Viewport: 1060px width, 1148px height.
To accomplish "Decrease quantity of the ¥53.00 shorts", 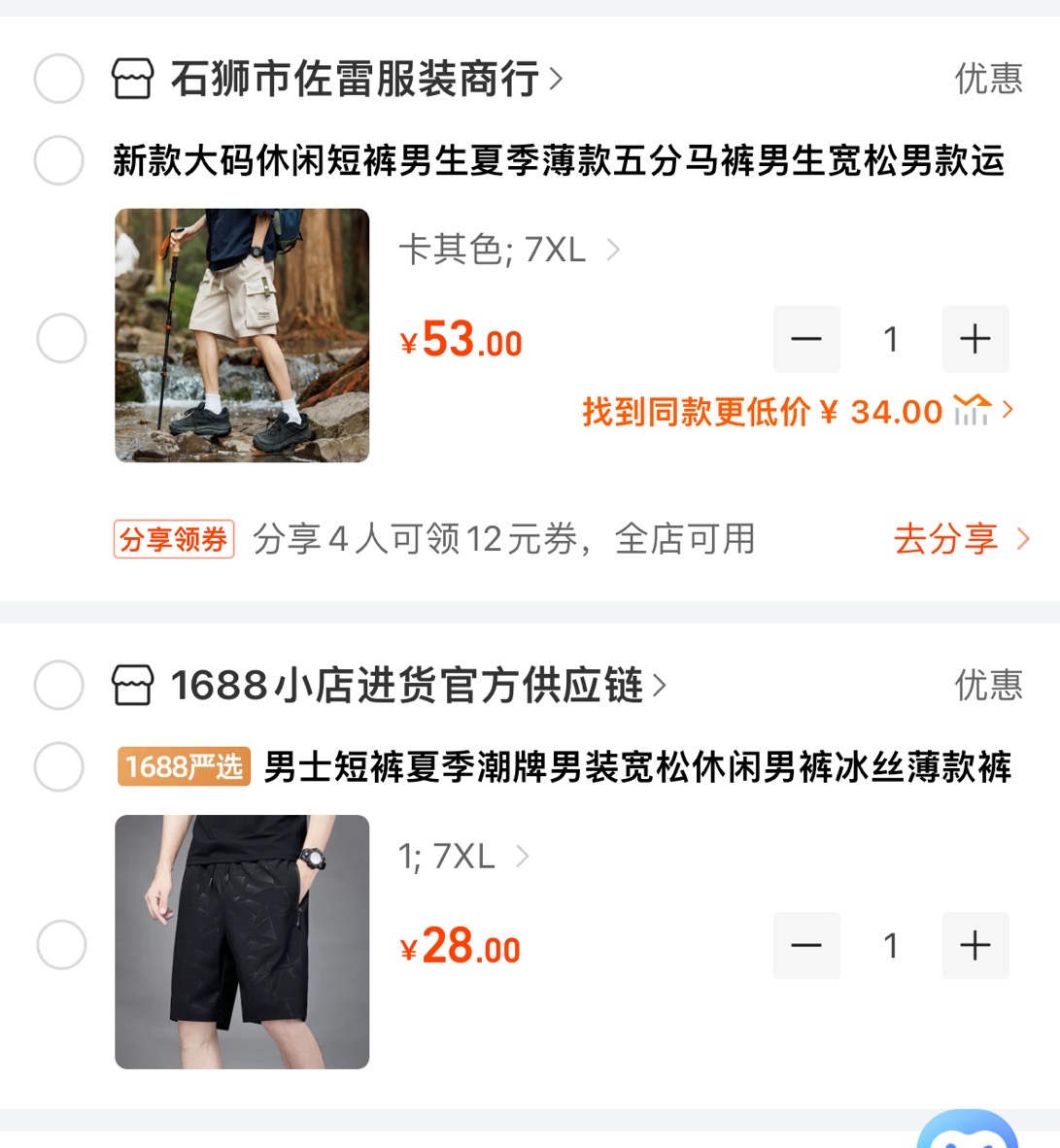I will click(806, 339).
